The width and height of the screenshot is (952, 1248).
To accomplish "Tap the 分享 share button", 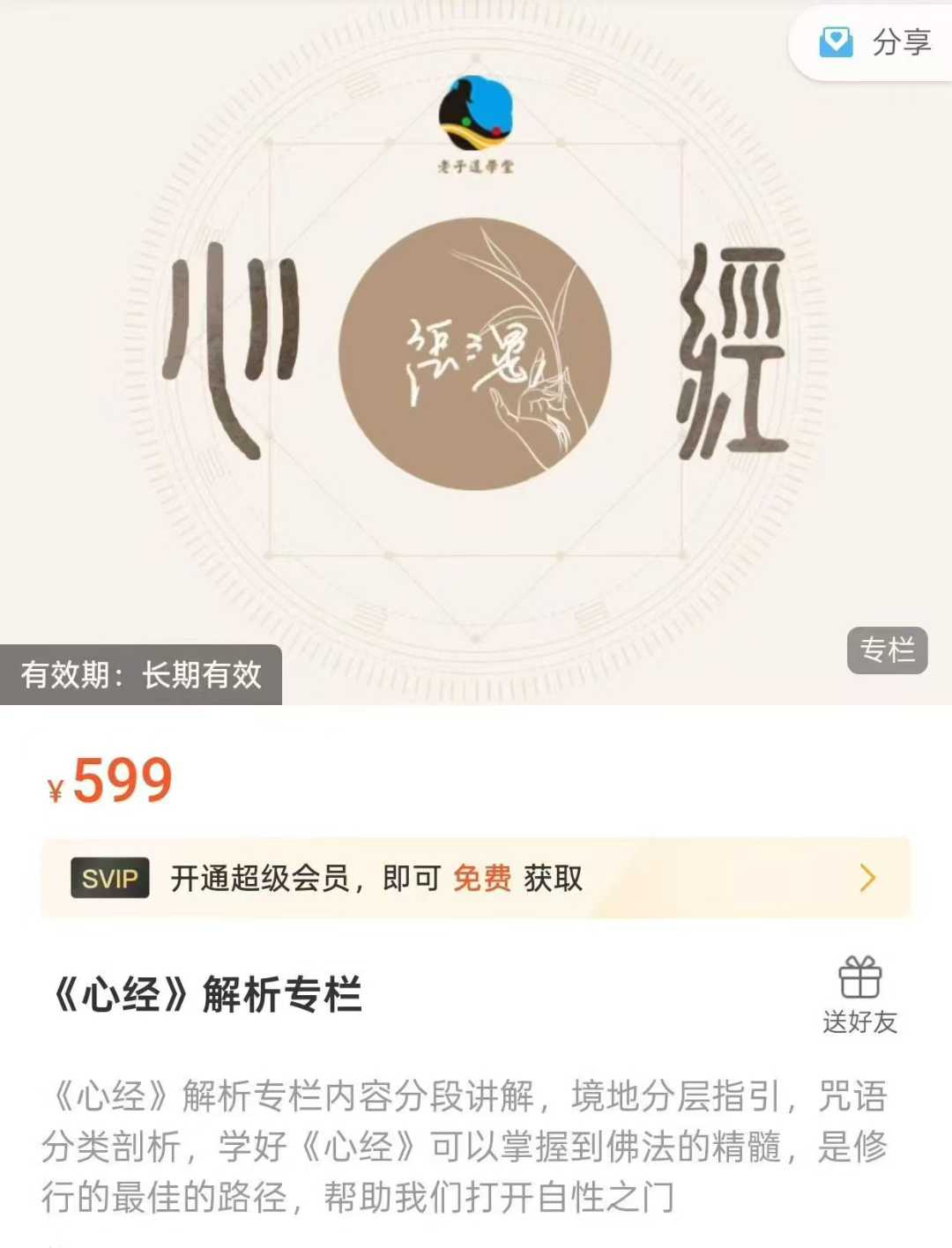I will (876, 41).
